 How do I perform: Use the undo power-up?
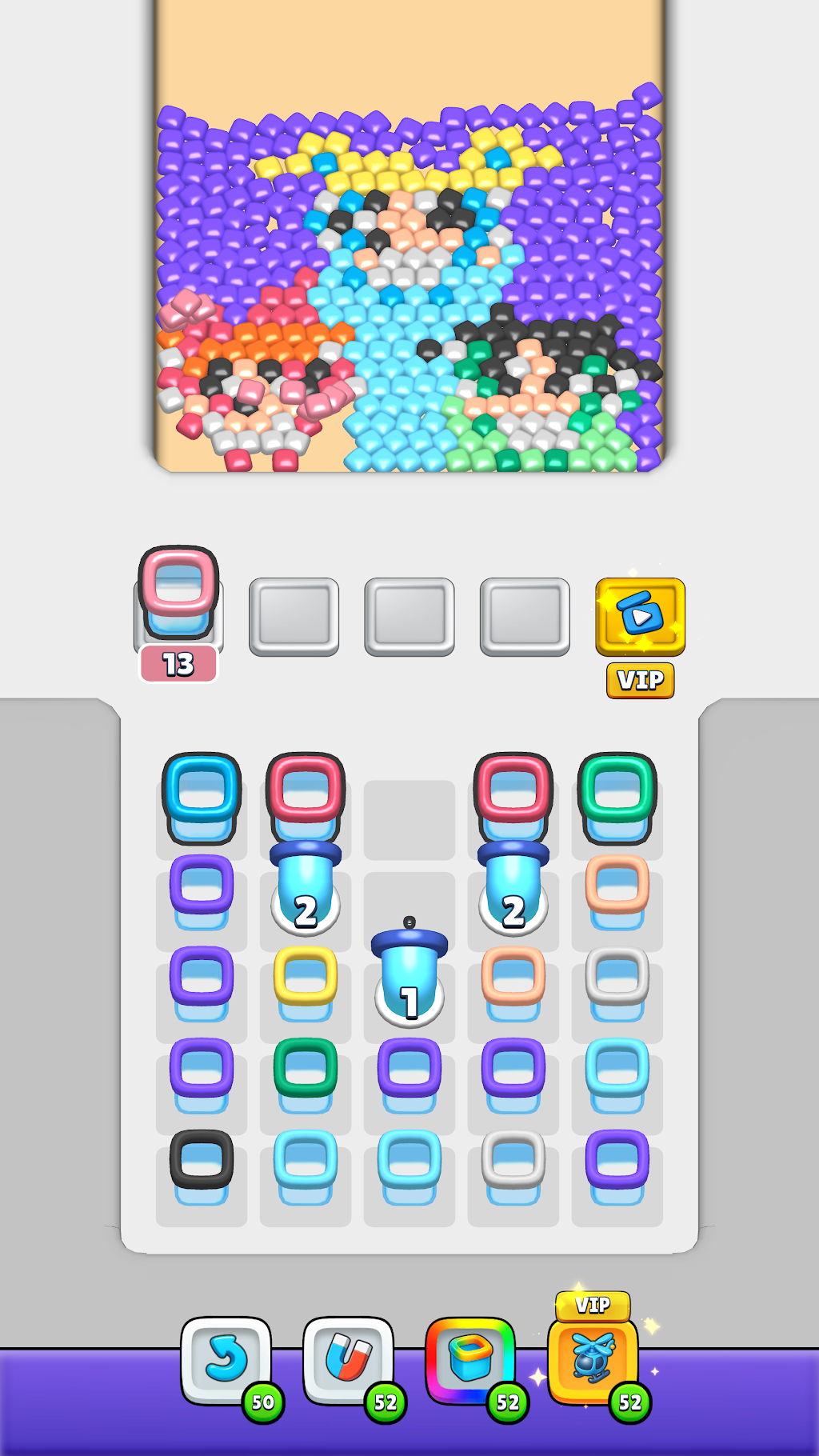point(226,1361)
